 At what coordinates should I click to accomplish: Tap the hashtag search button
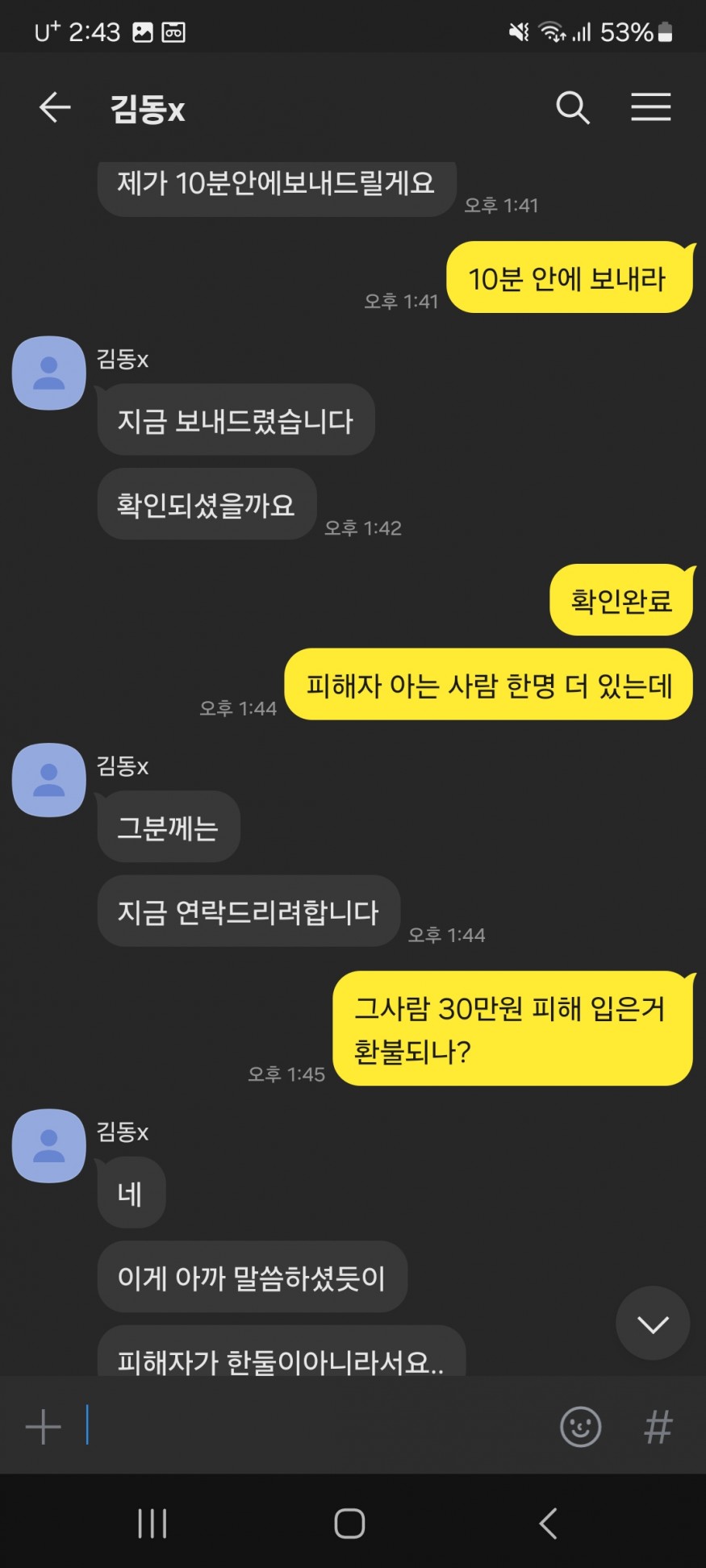pyautogui.click(x=658, y=1427)
